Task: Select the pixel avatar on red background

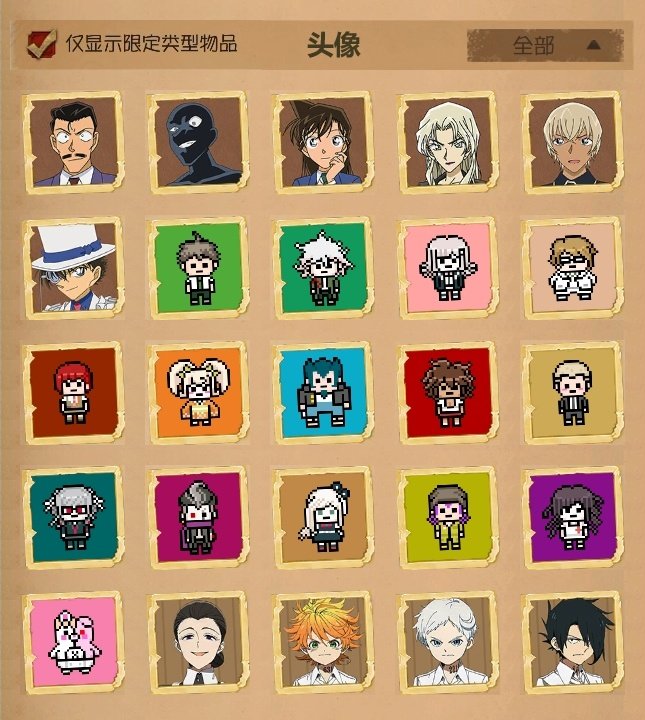Action: [x=447, y=392]
